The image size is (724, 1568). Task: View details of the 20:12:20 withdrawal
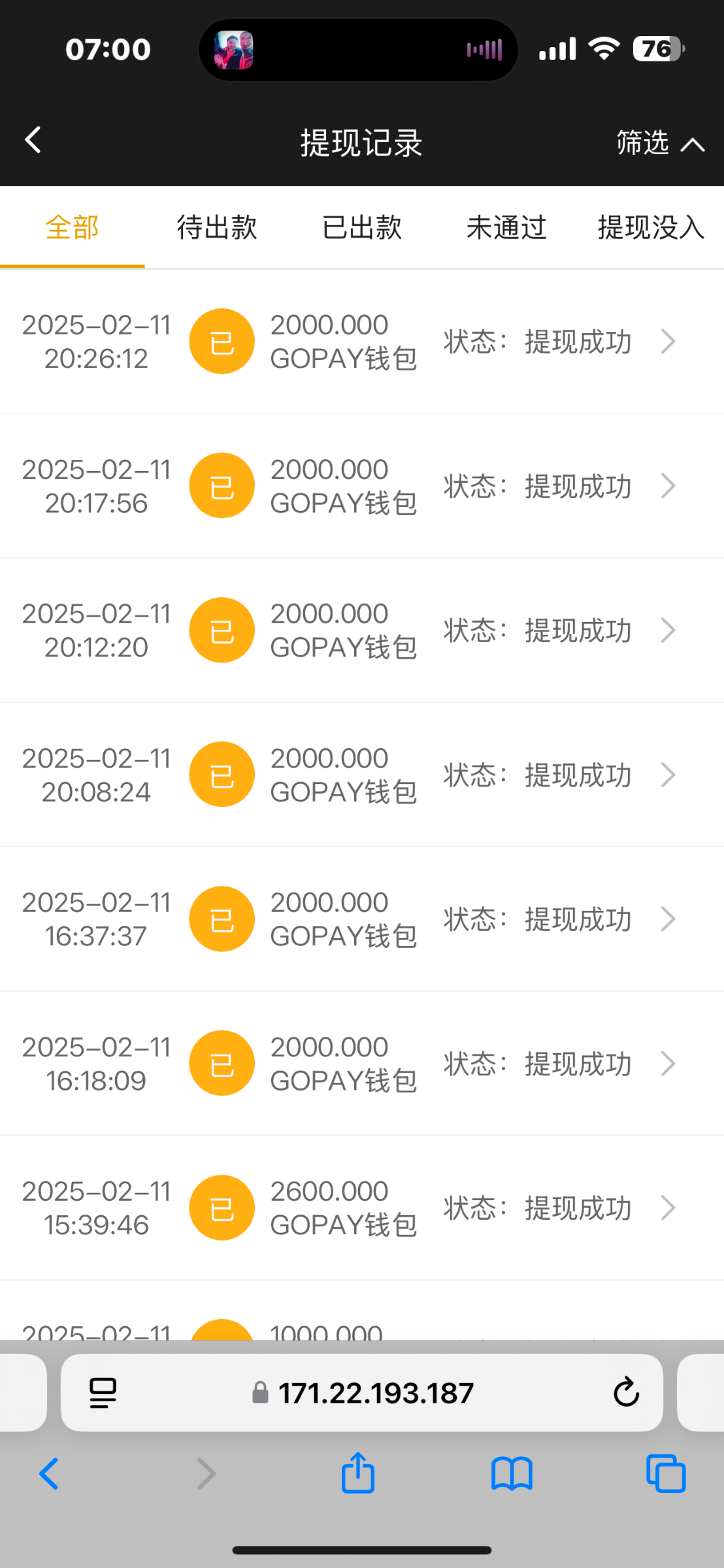(x=362, y=630)
